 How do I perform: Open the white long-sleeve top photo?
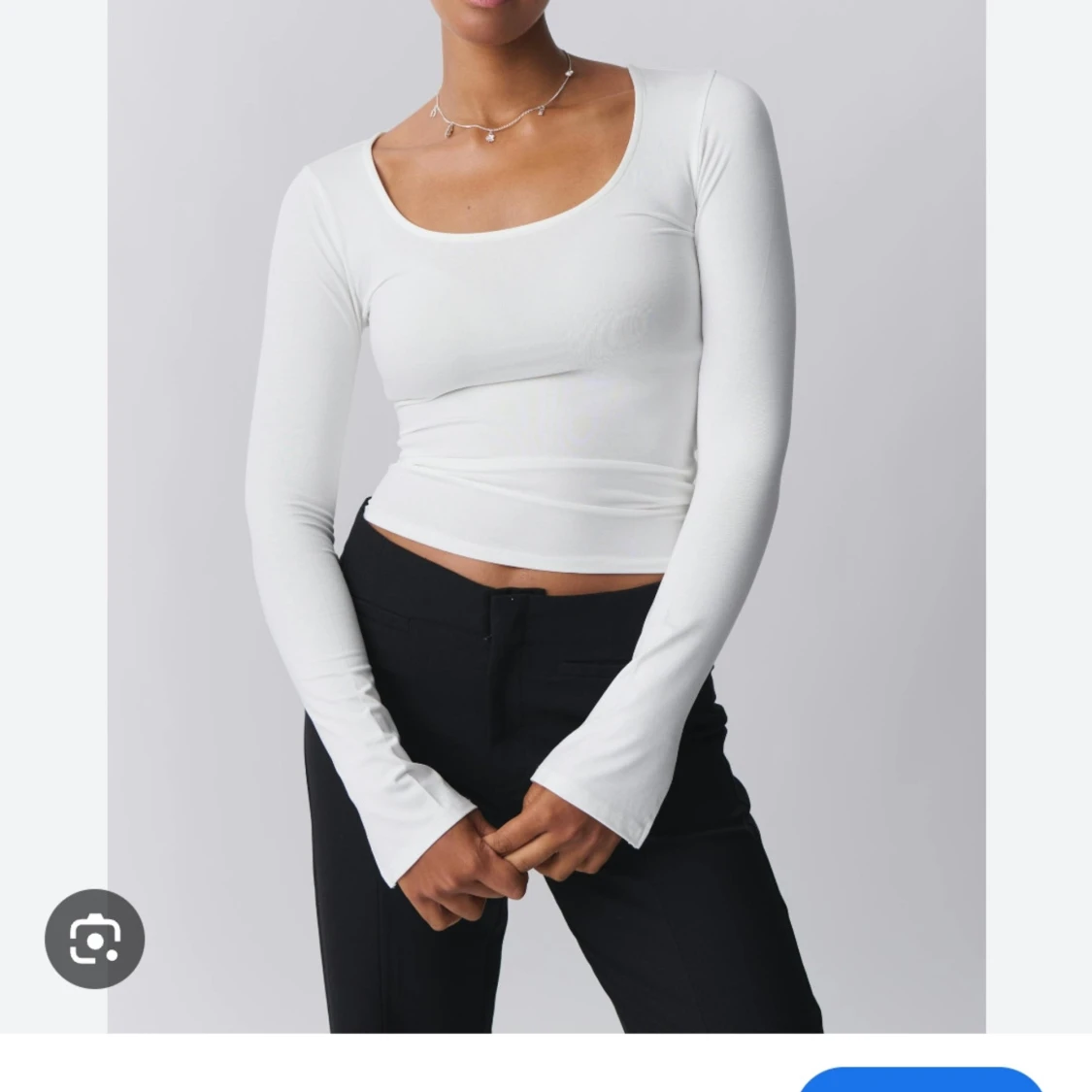(546, 485)
